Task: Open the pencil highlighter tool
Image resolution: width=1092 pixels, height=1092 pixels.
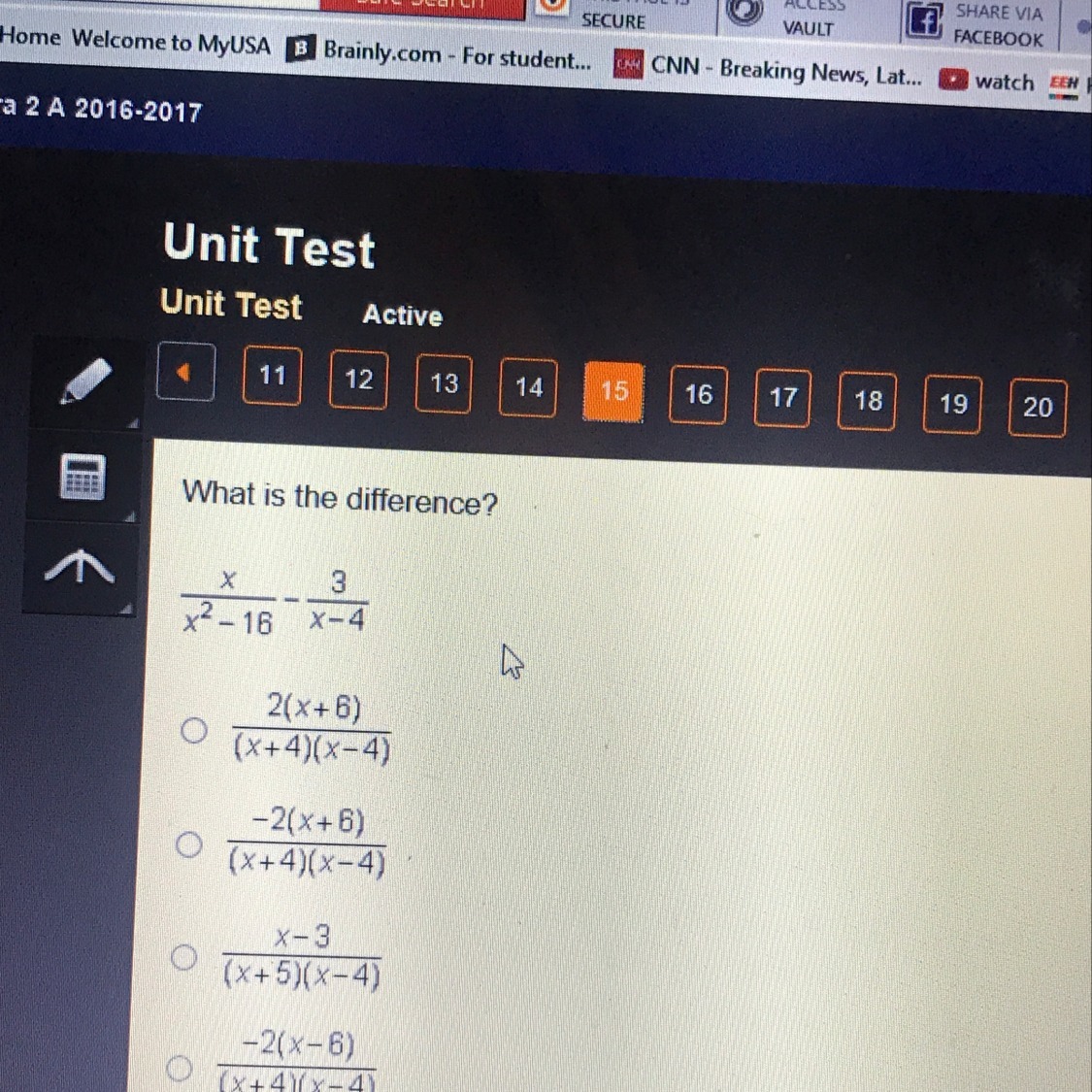Action: (85, 381)
